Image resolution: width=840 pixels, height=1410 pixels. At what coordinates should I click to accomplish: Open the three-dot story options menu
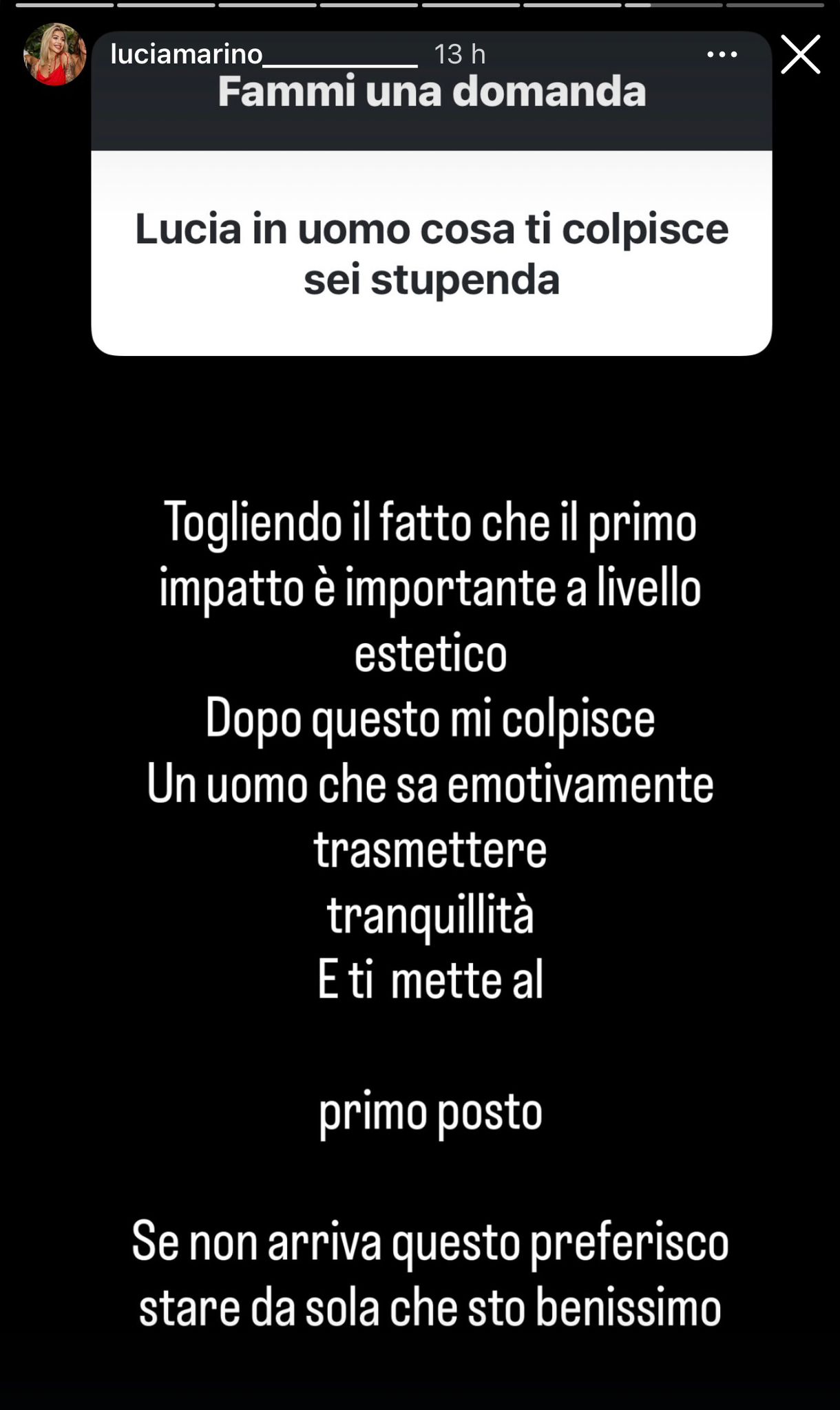[722, 54]
